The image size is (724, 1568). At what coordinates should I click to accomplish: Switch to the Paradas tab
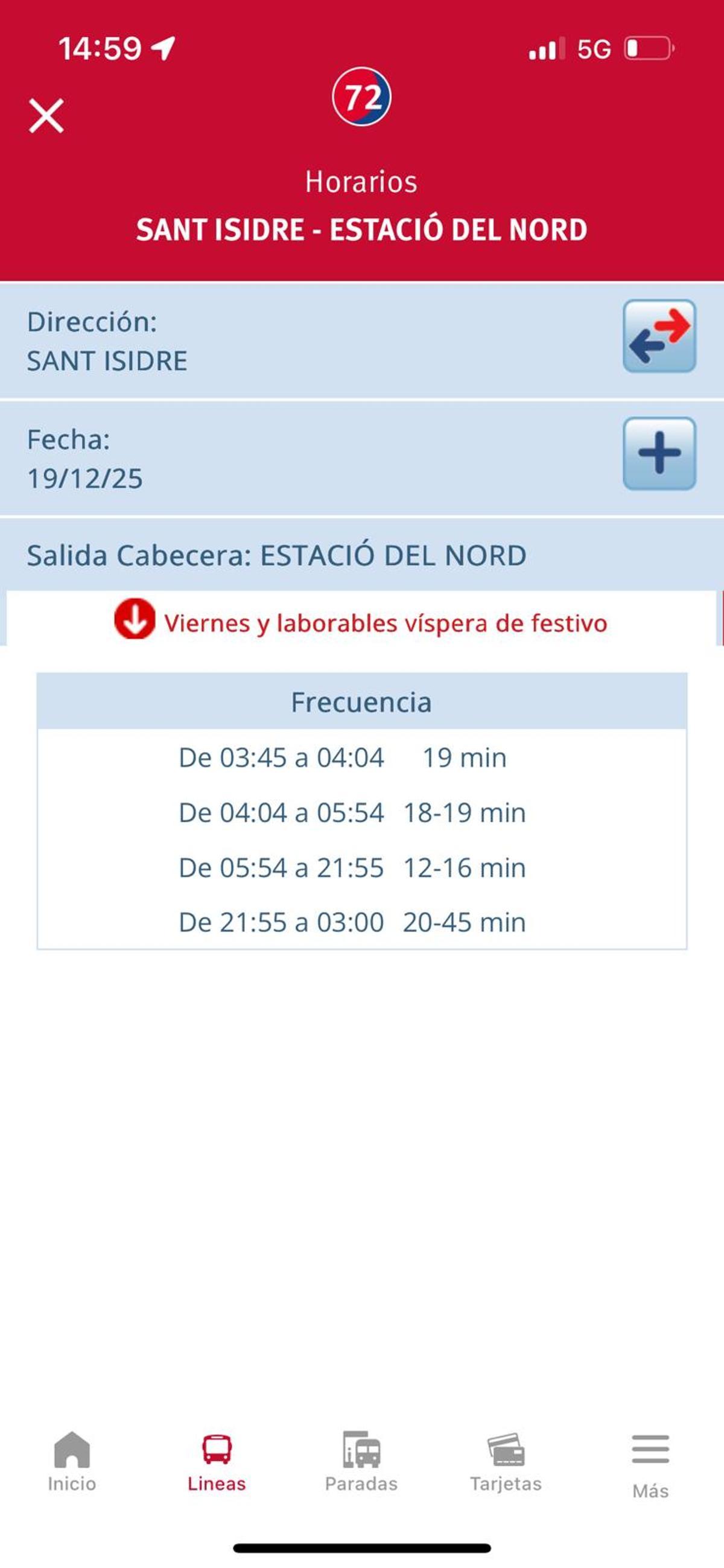pos(361,1461)
